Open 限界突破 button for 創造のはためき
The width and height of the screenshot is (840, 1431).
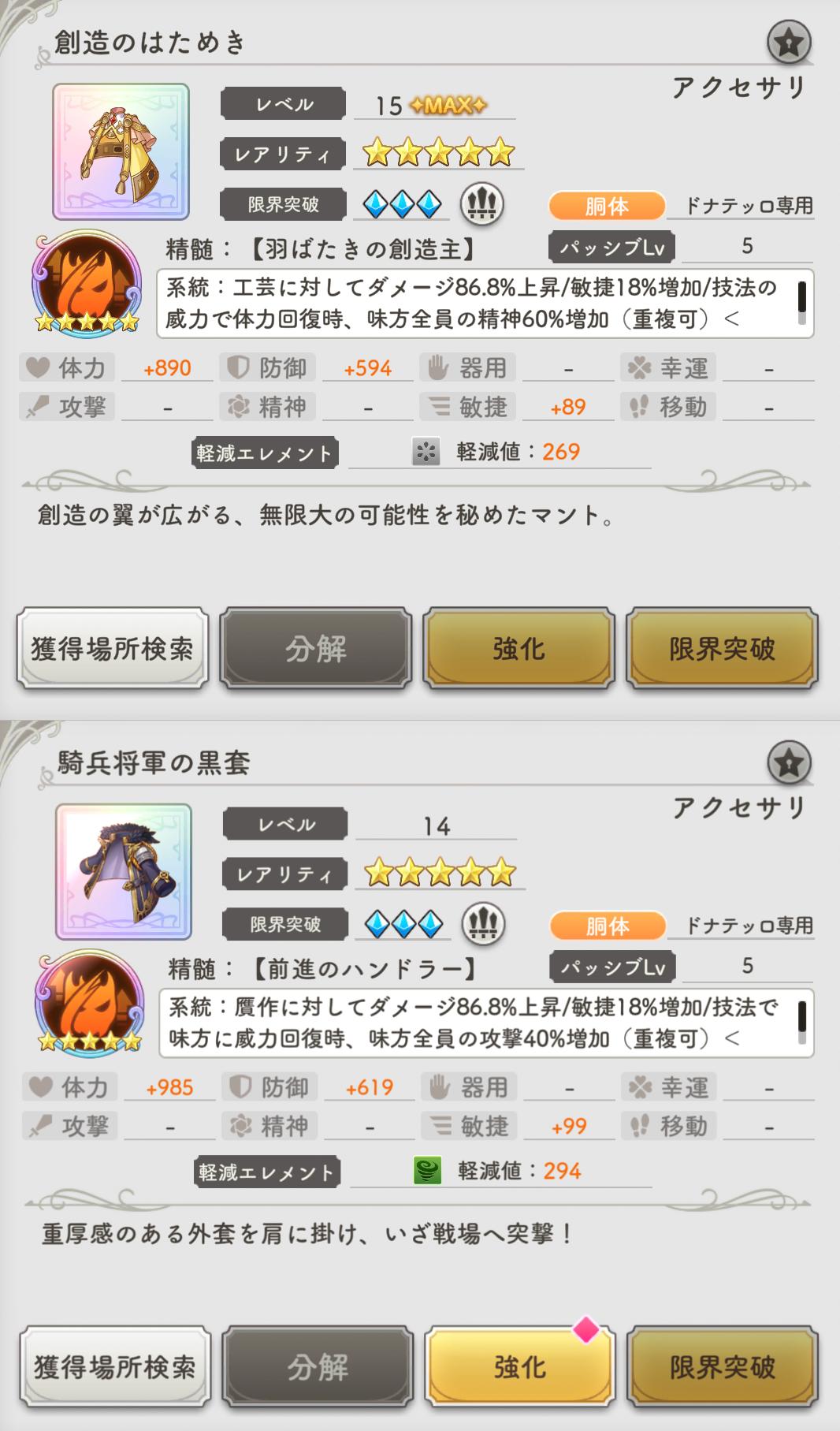click(722, 649)
